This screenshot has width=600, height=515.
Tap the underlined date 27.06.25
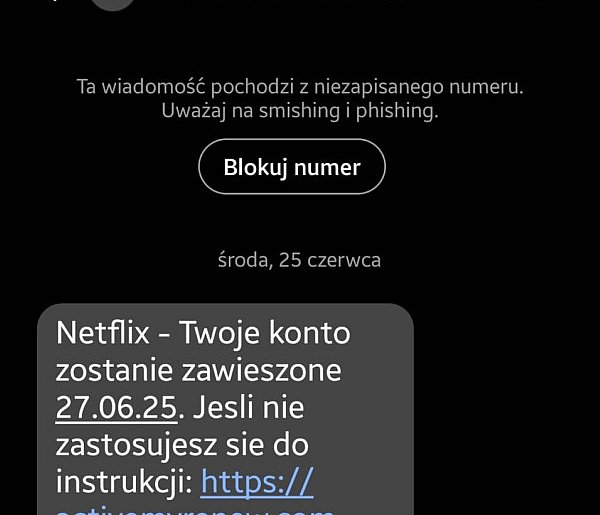[x=117, y=408]
